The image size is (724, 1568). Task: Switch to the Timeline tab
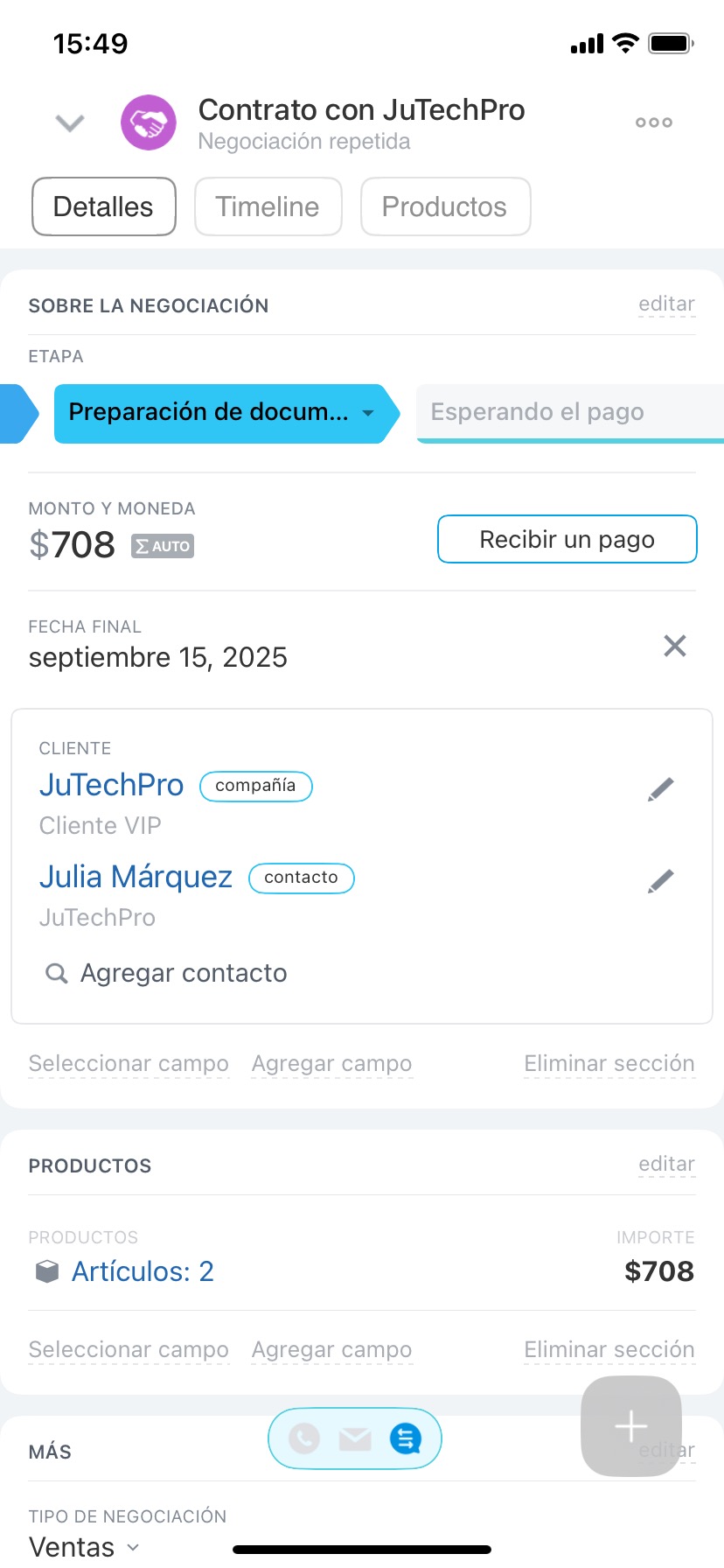[x=268, y=206]
